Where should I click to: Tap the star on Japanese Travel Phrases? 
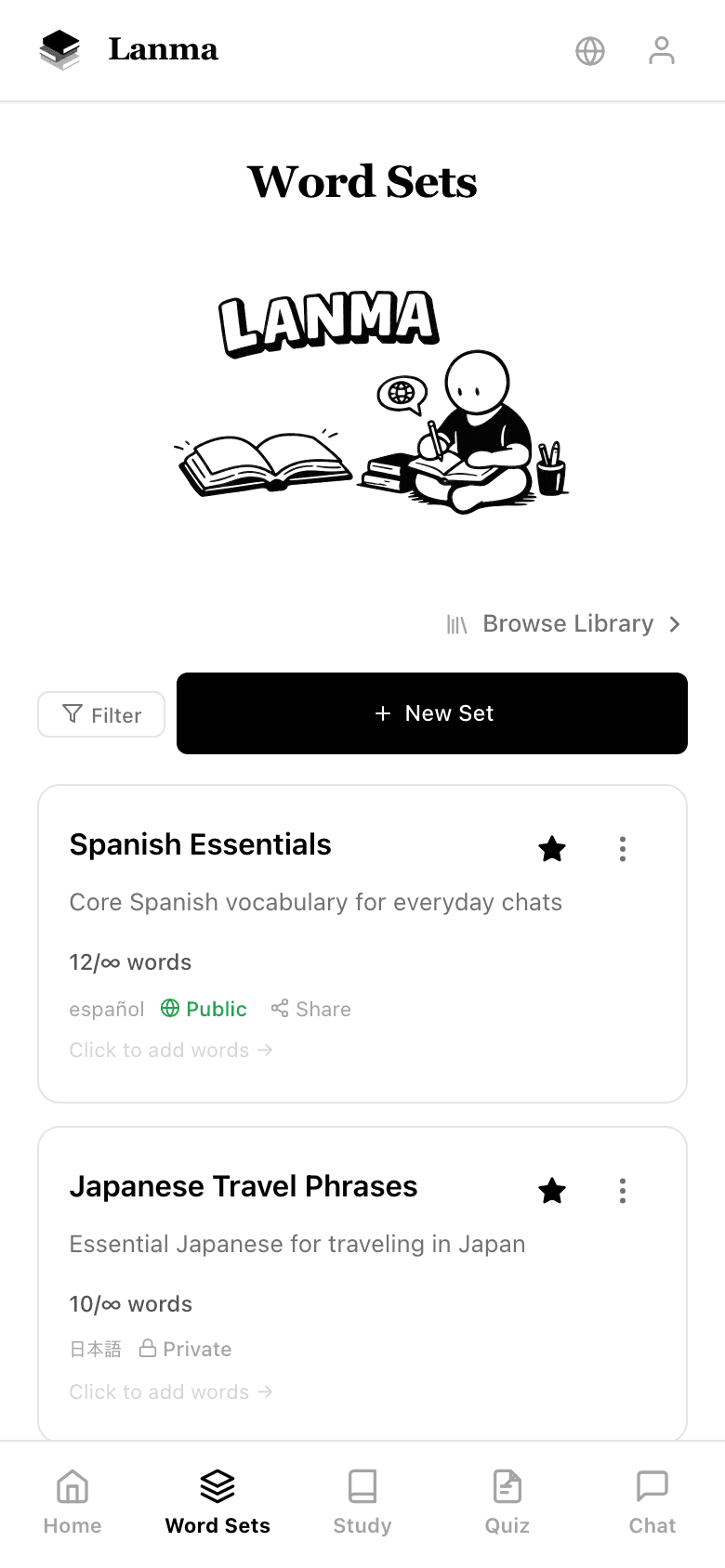pos(552,1190)
